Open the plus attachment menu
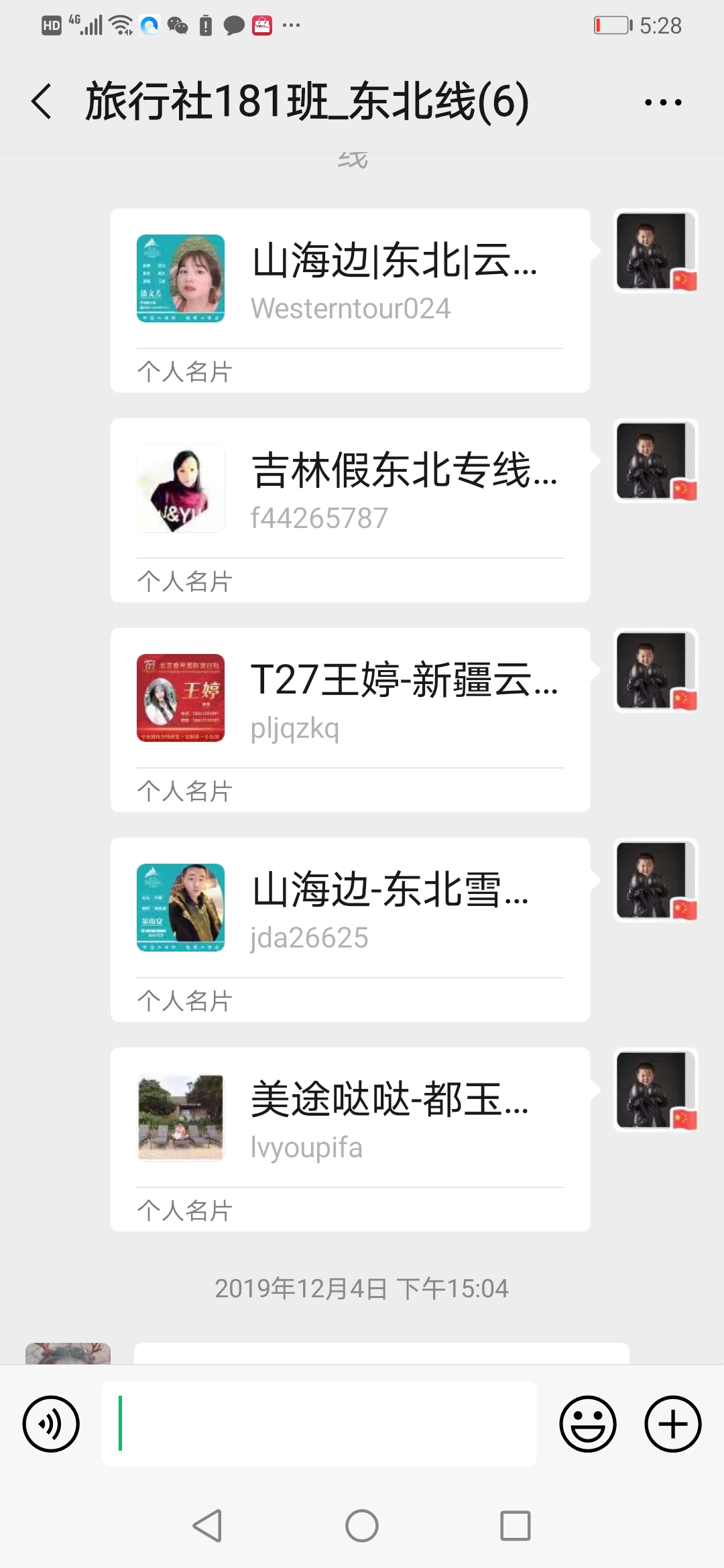Screen dimensions: 724x1568 tap(672, 1424)
